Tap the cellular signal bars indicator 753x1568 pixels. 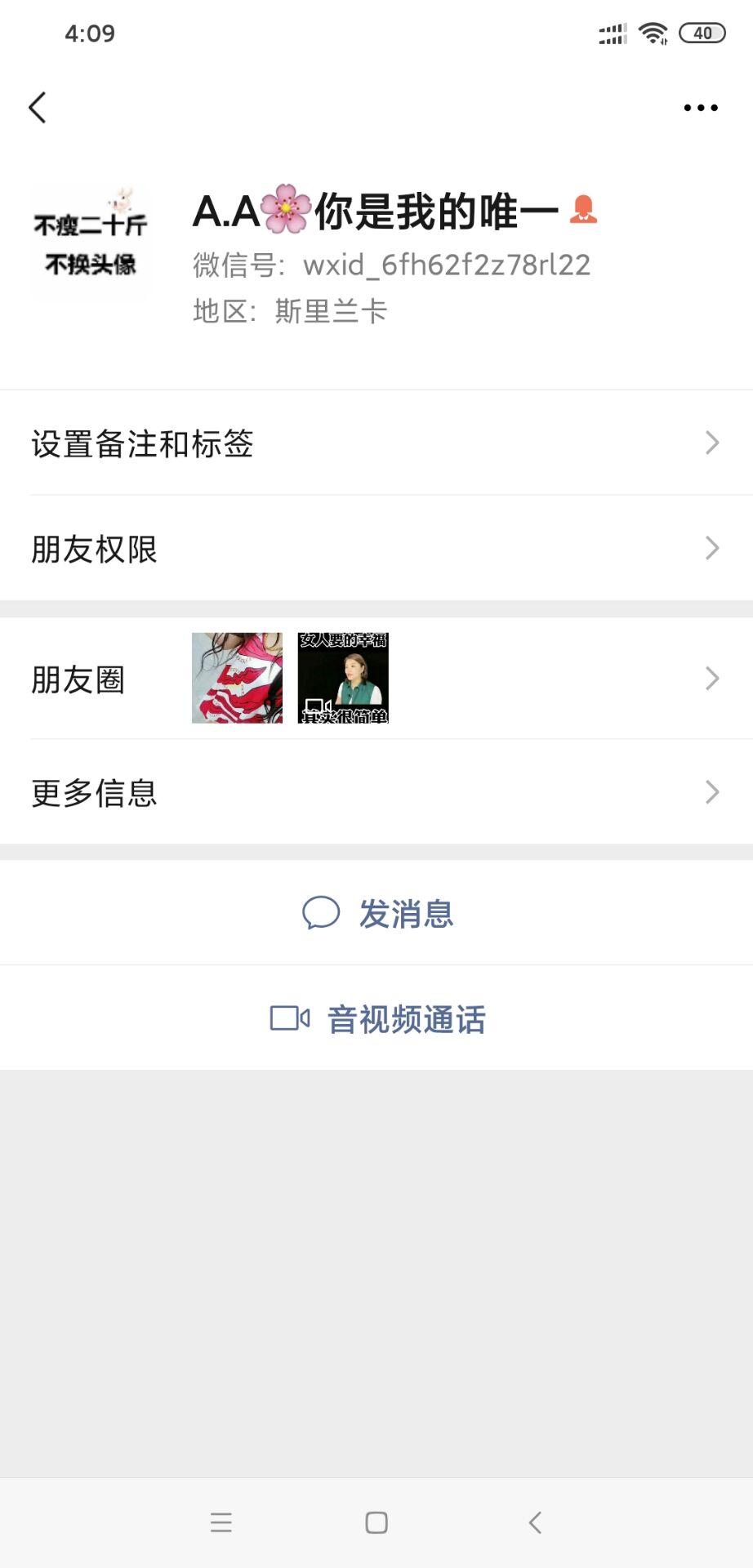[610, 33]
